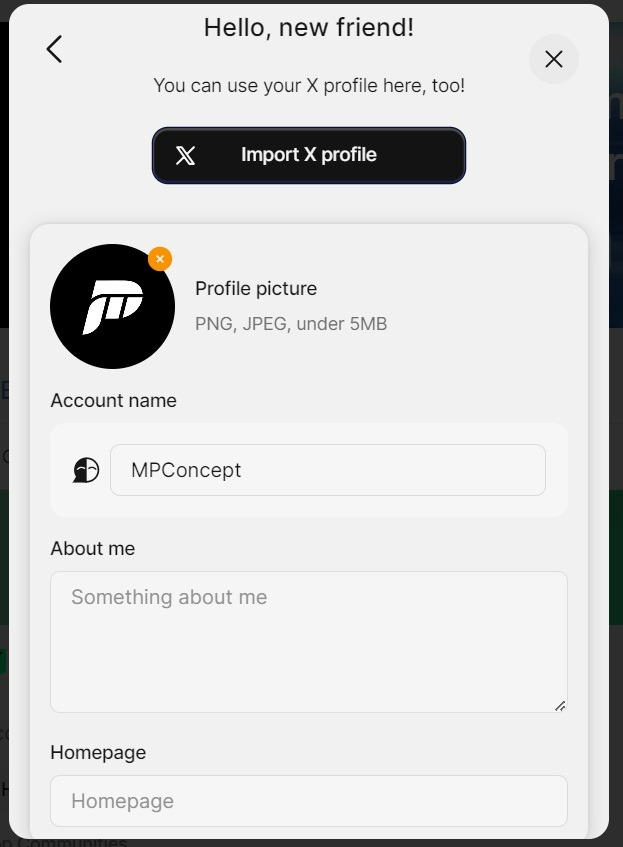Focus the Homepage field
Viewport: 623px width, 847px height.
308,801
